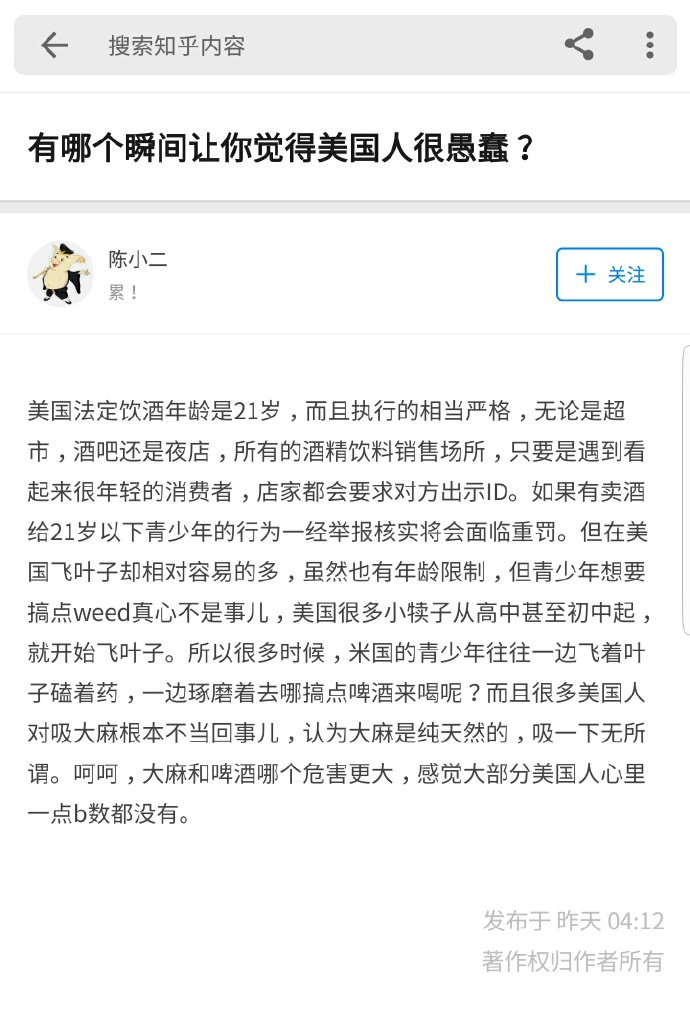Open the question title 有哪个瞬间让你觉得美国人很愚蠢
This screenshot has height=1020, width=690.
coord(283,150)
